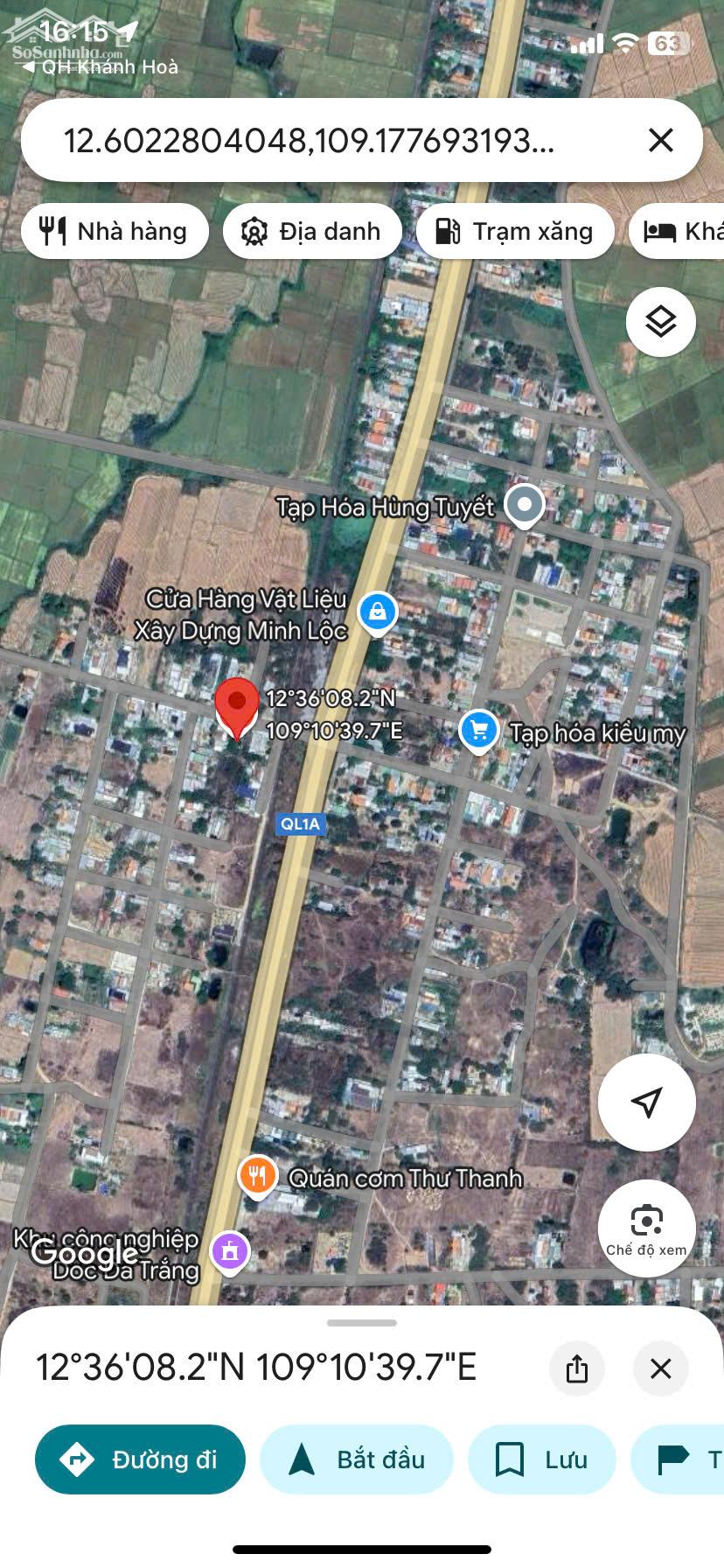This screenshot has width=724, height=1568.
Task: Open Tạp Hóa Hùng Tuyết marker
Action: 525,506
